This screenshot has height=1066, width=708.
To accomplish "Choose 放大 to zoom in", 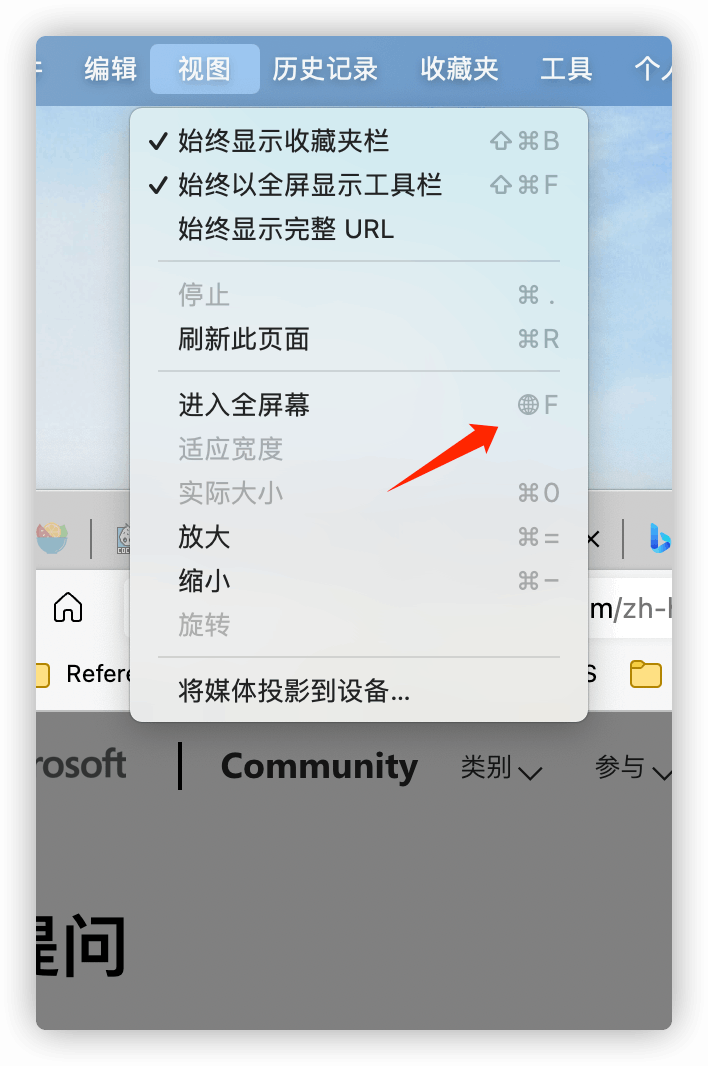I will 204,537.
